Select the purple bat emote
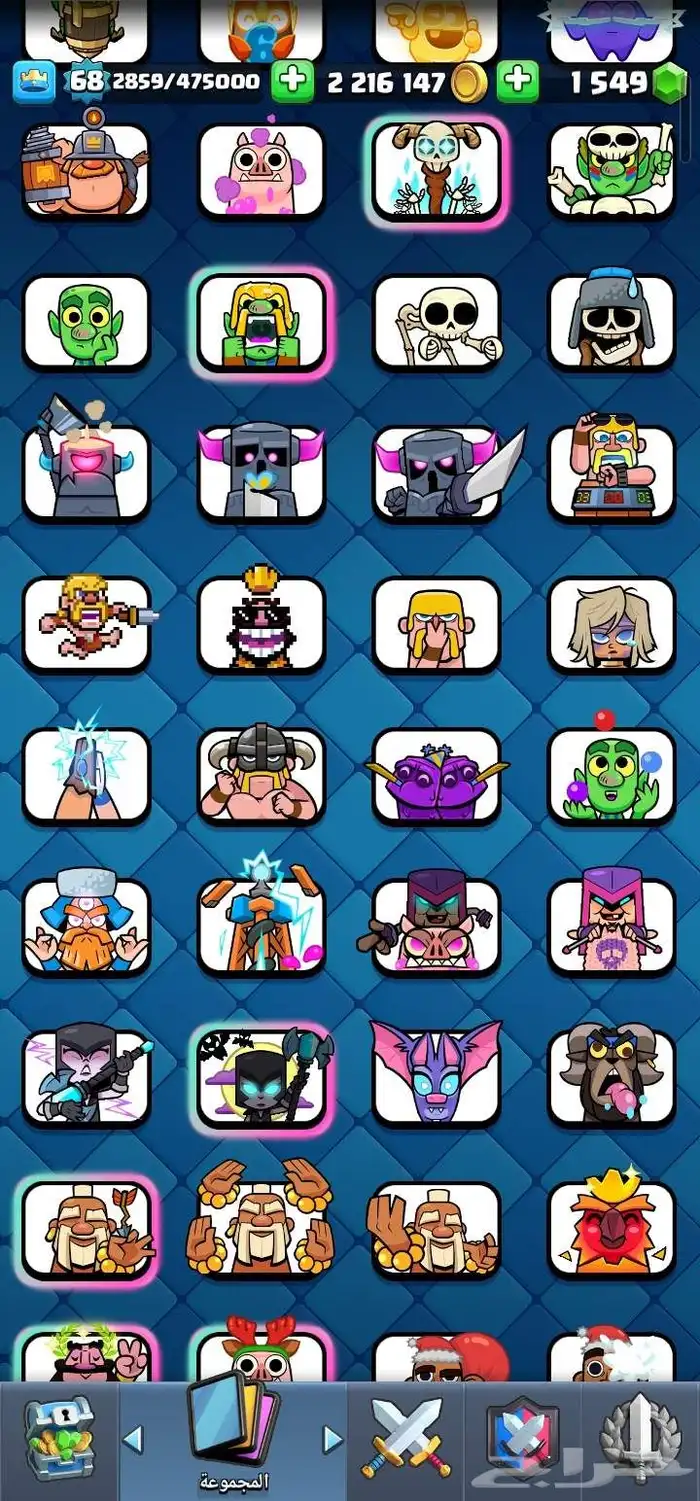Viewport: 700px width, 1501px height. tap(436, 1073)
